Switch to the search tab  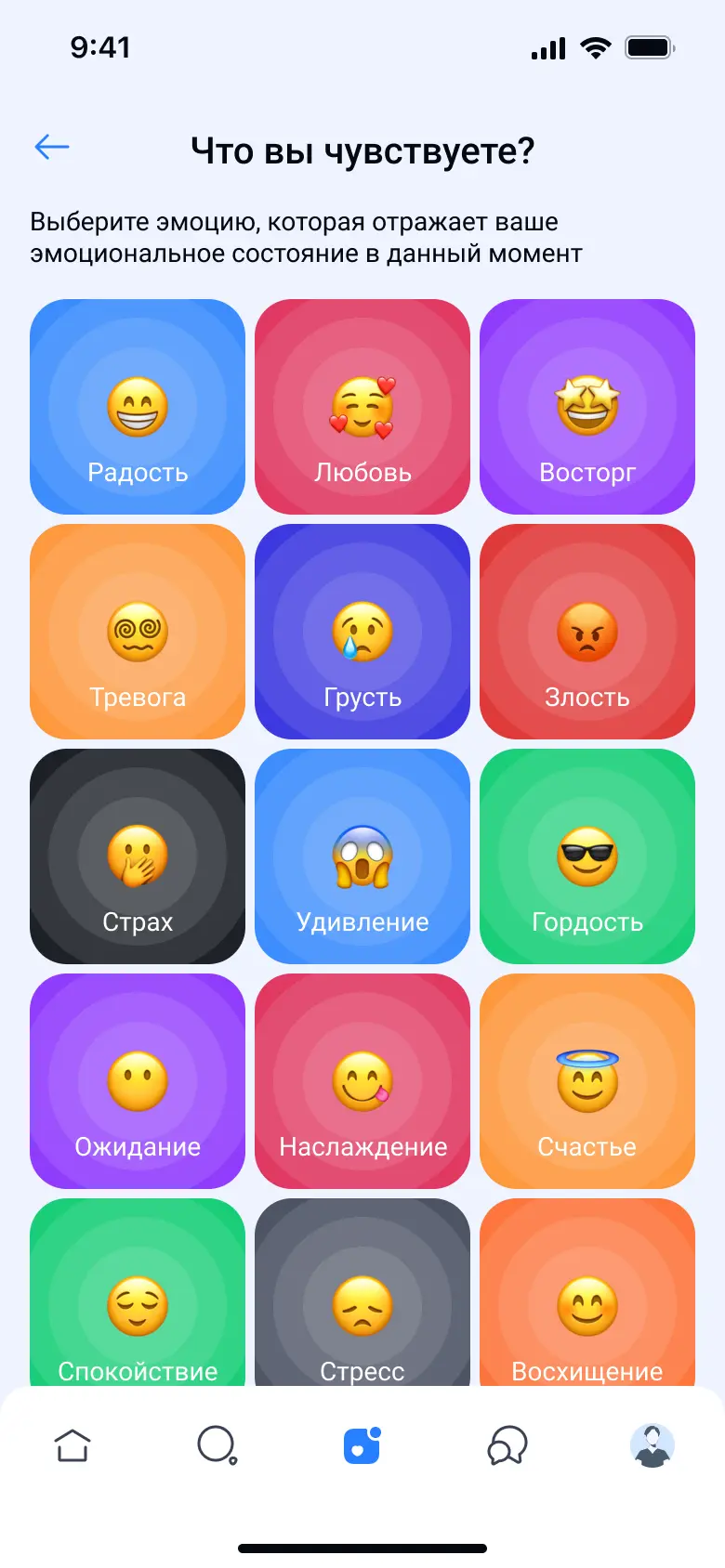point(217,1445)
